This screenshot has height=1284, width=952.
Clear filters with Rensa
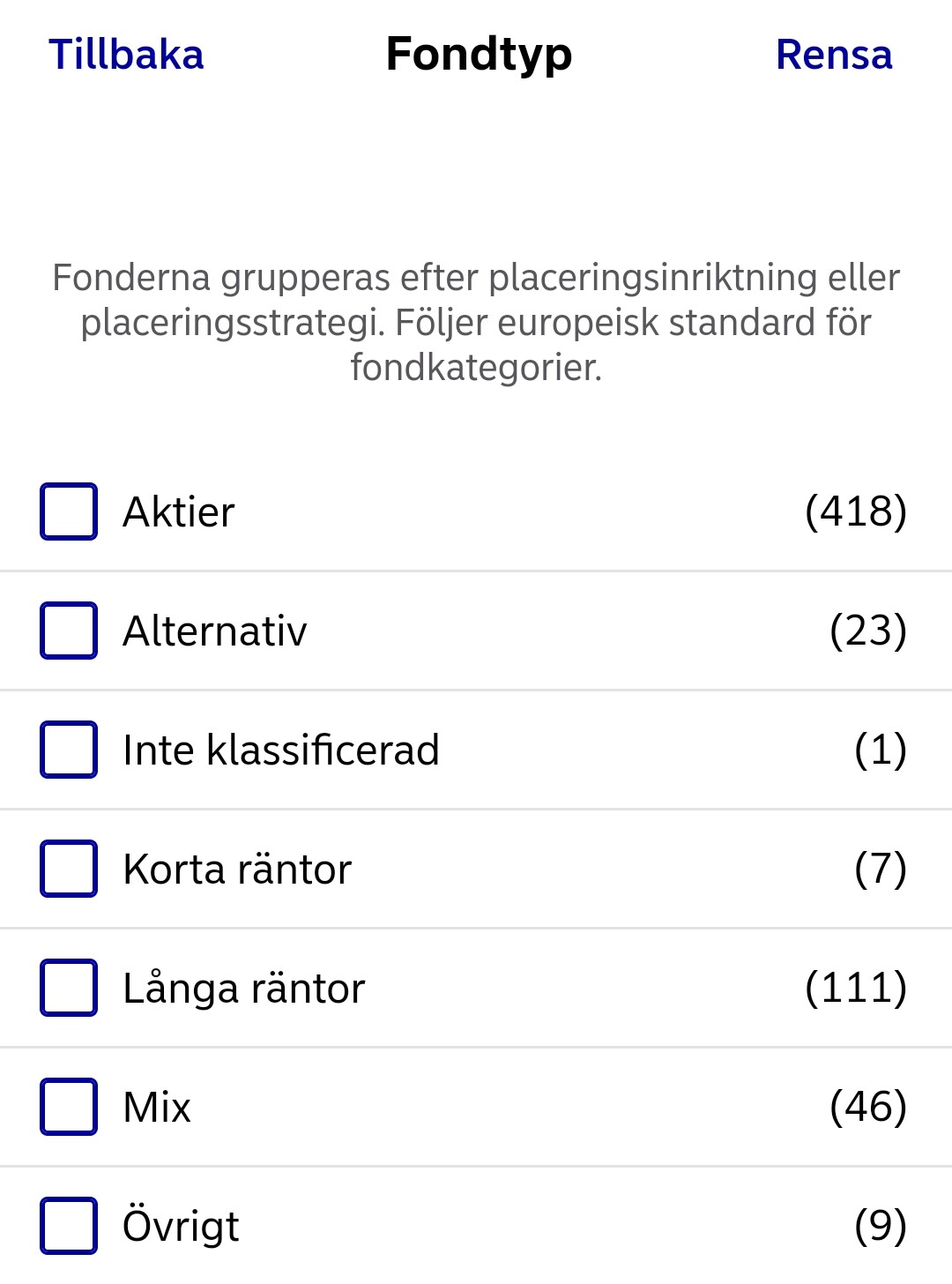833,55
